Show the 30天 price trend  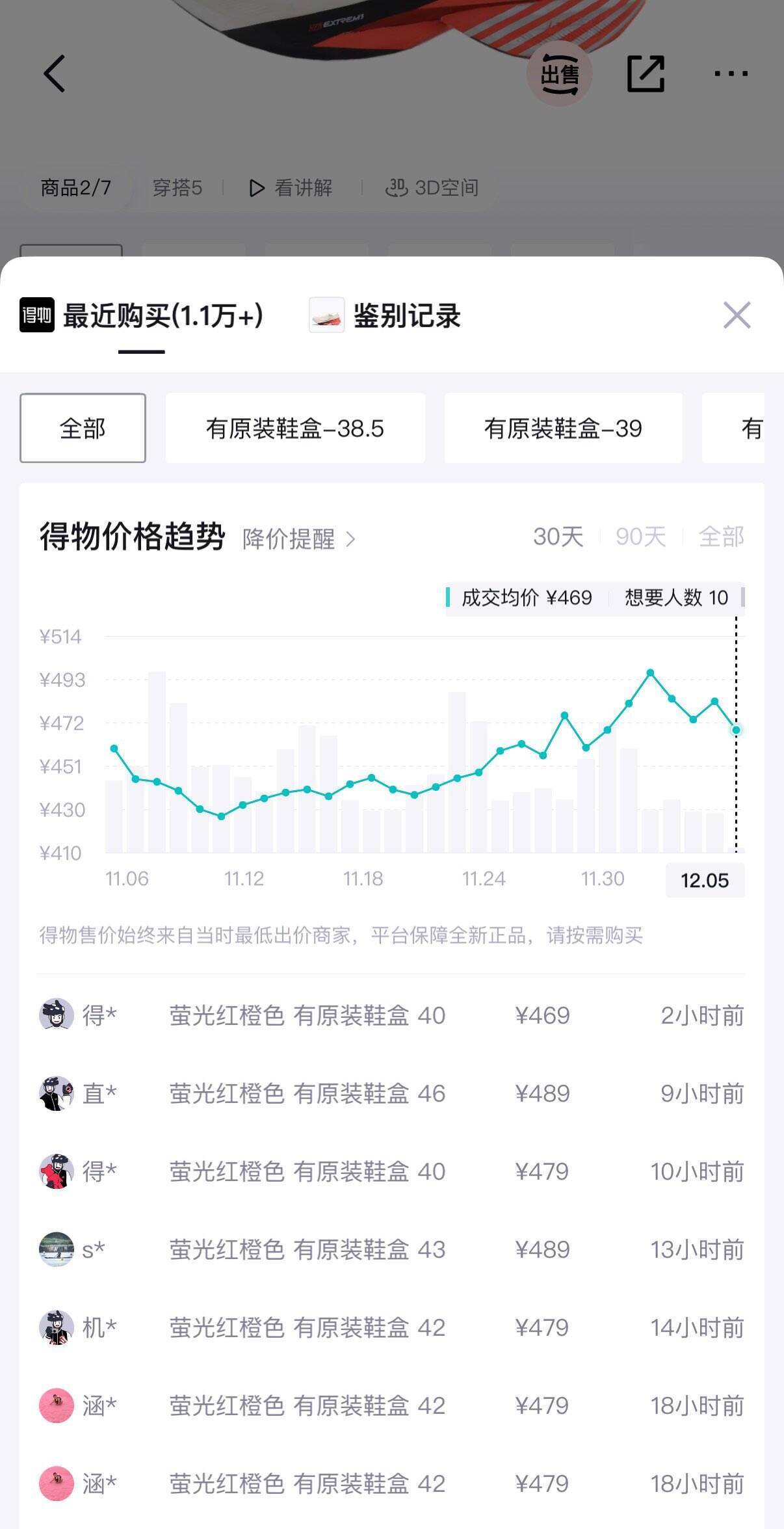click(558, 537)
